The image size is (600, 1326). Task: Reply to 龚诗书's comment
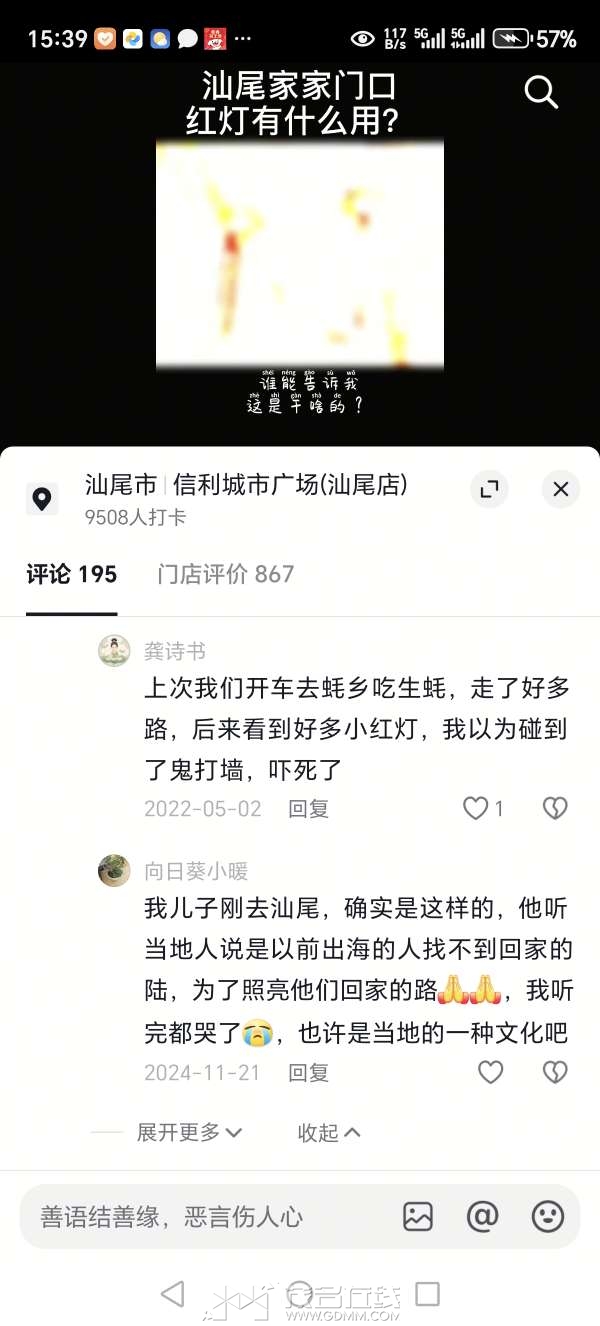pyautogui.click(x=308, y=809)
